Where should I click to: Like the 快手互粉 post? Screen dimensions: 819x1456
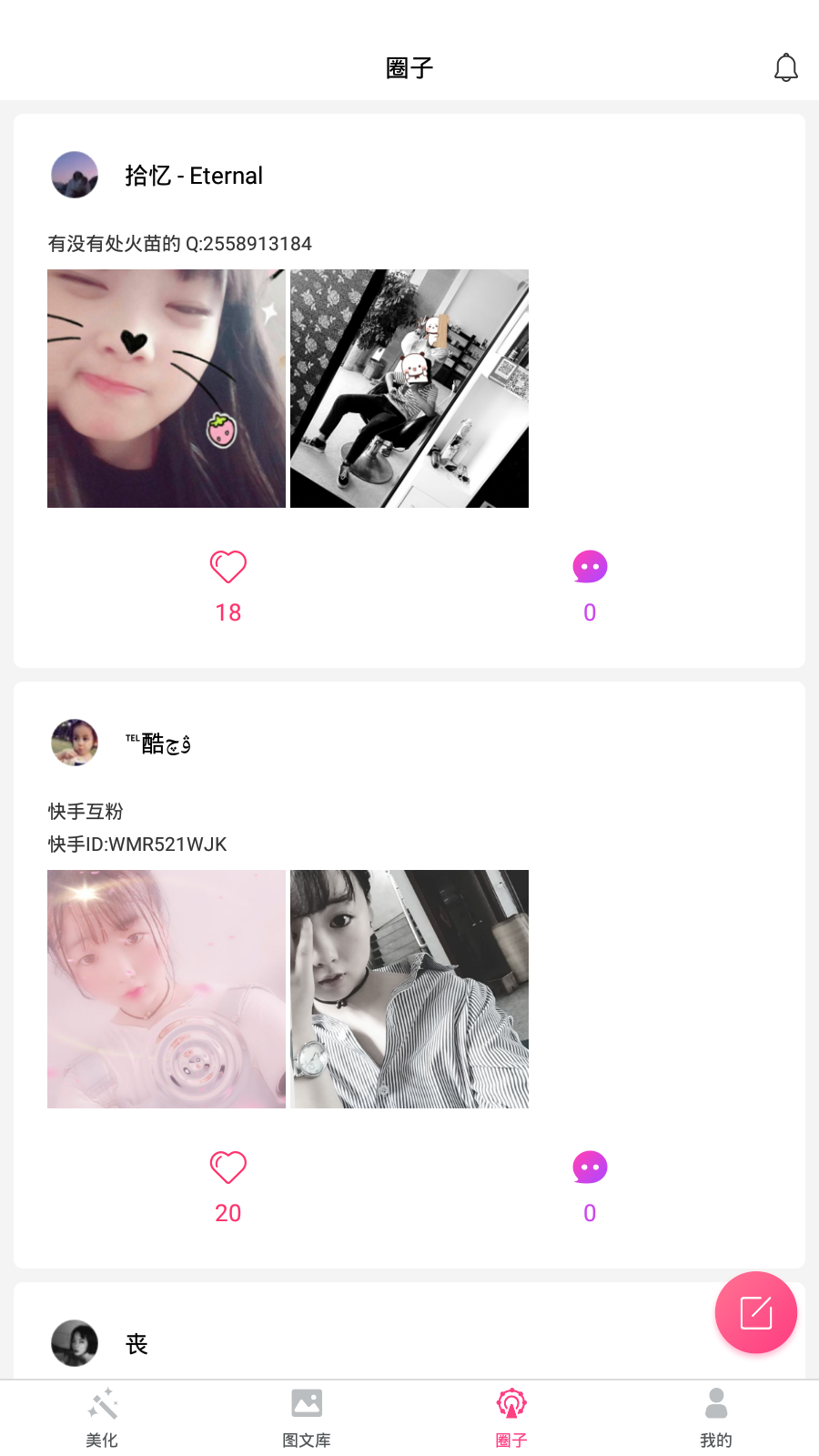point(228,1168)
